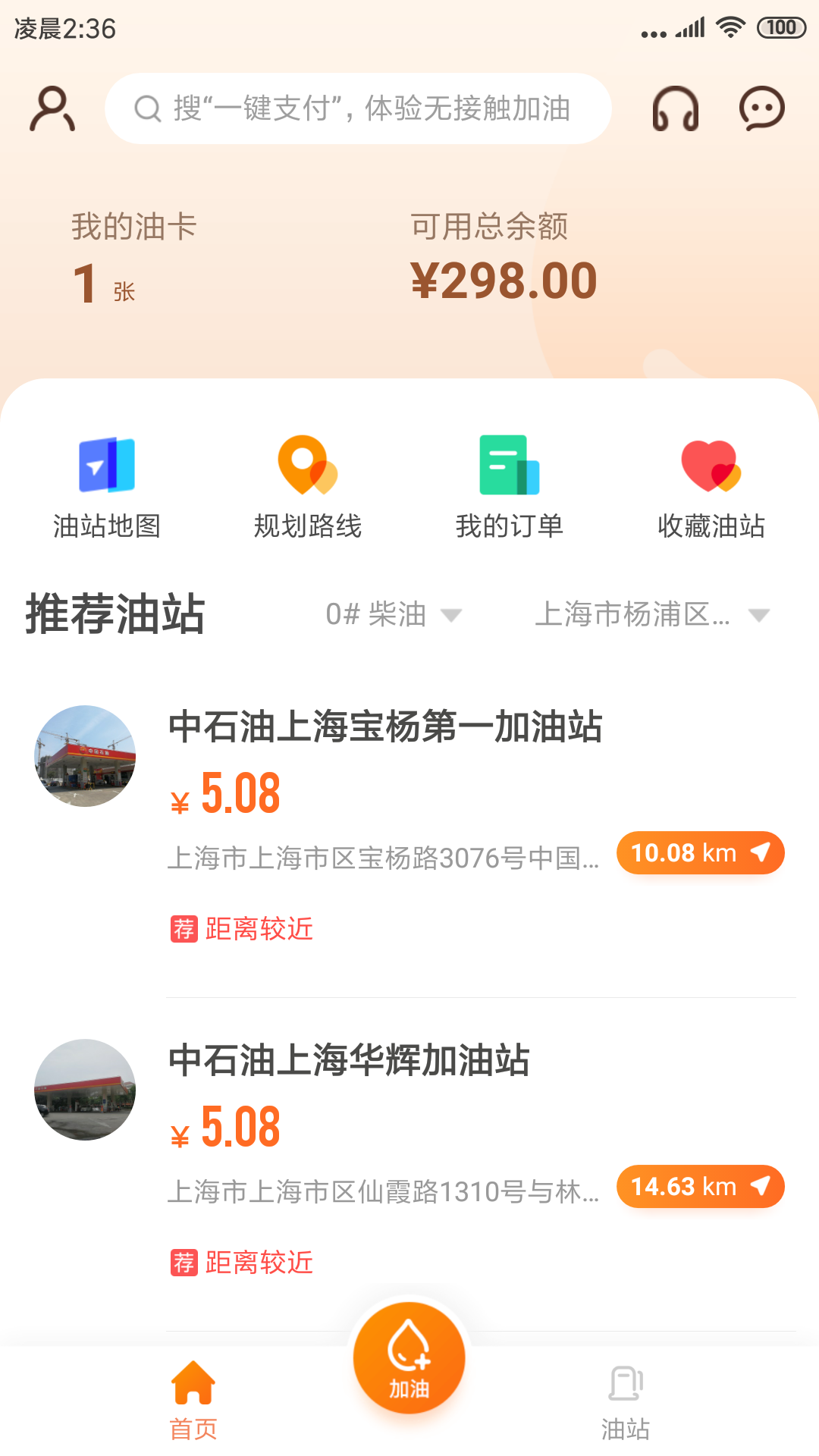The width and height of the screenshot is (819, 1456).
Task: Open 收藏油站 favorite stations
Action: coord(711,485)
